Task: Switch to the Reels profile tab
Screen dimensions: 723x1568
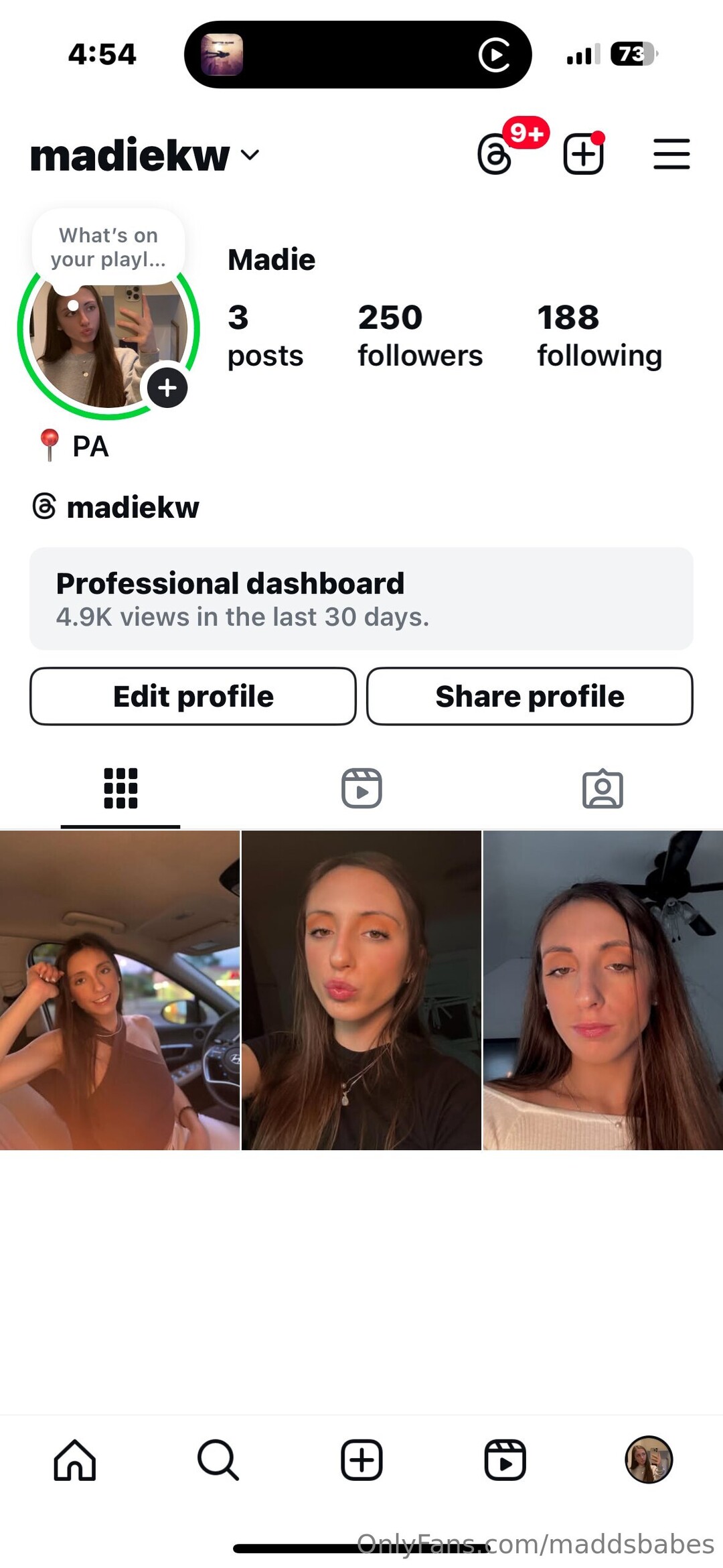Action: 361,788
